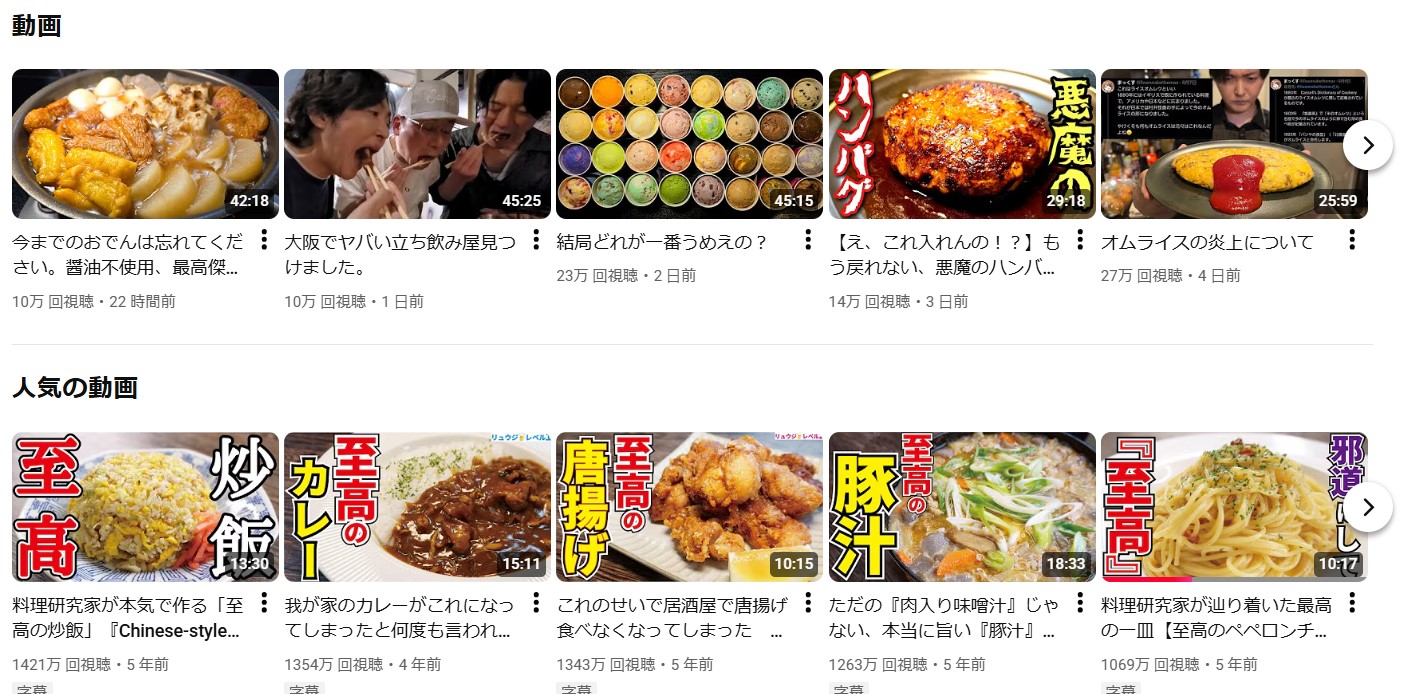Show next videos in the 人気の動画 row
Viewport: 1409px width, 694px height.
pyautogui.click(x=1367, y=507)
